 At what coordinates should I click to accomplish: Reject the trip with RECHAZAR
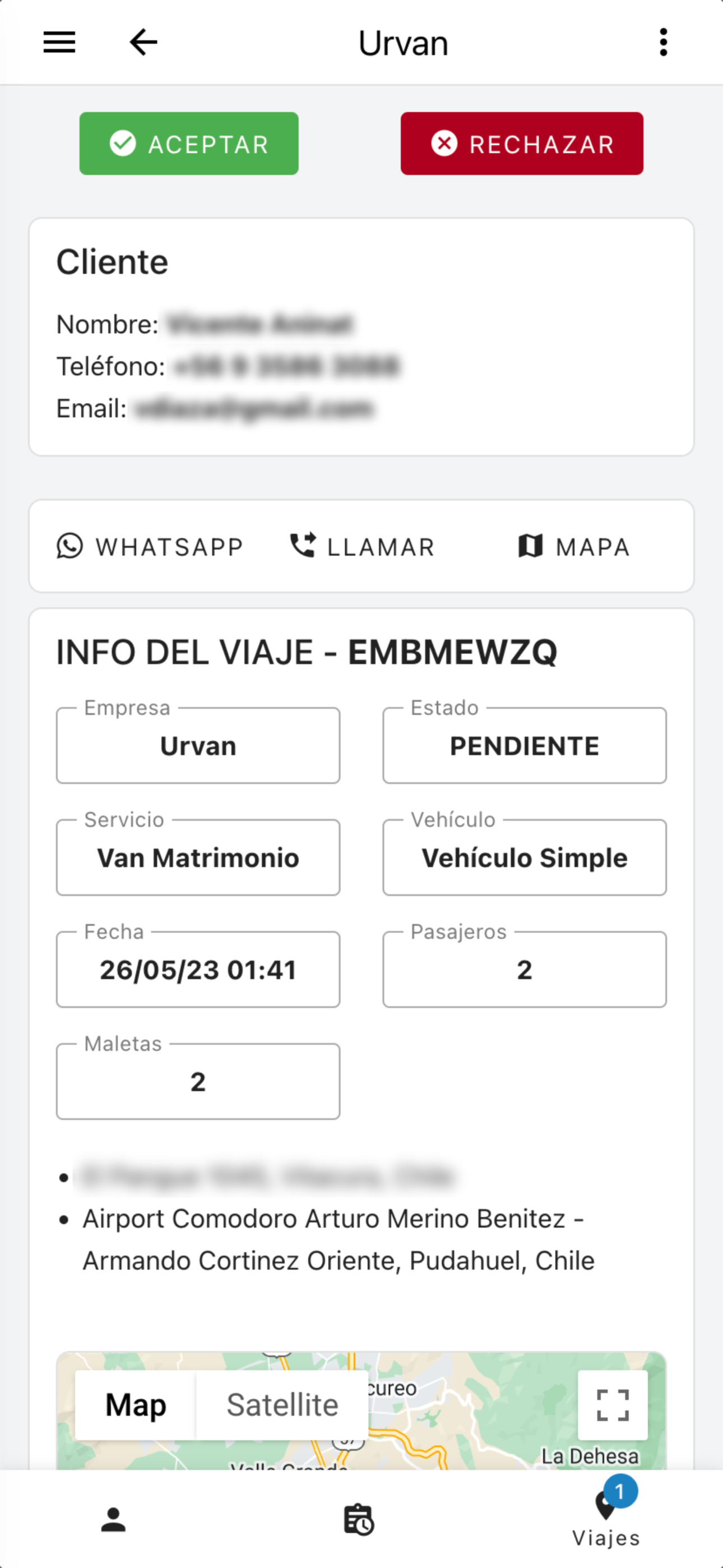pos(522,144)
